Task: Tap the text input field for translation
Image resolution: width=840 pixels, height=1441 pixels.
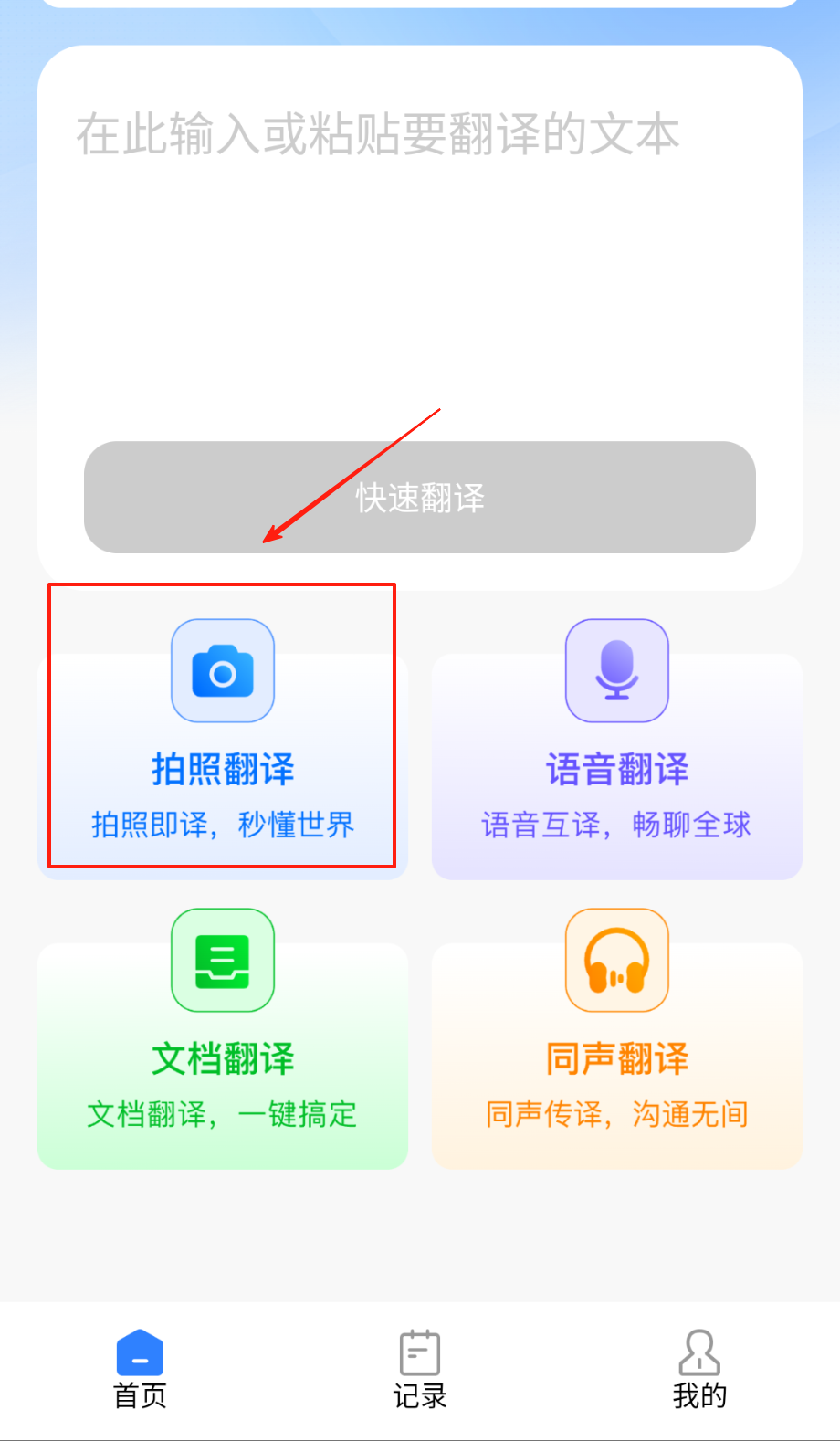Action: 420,247
